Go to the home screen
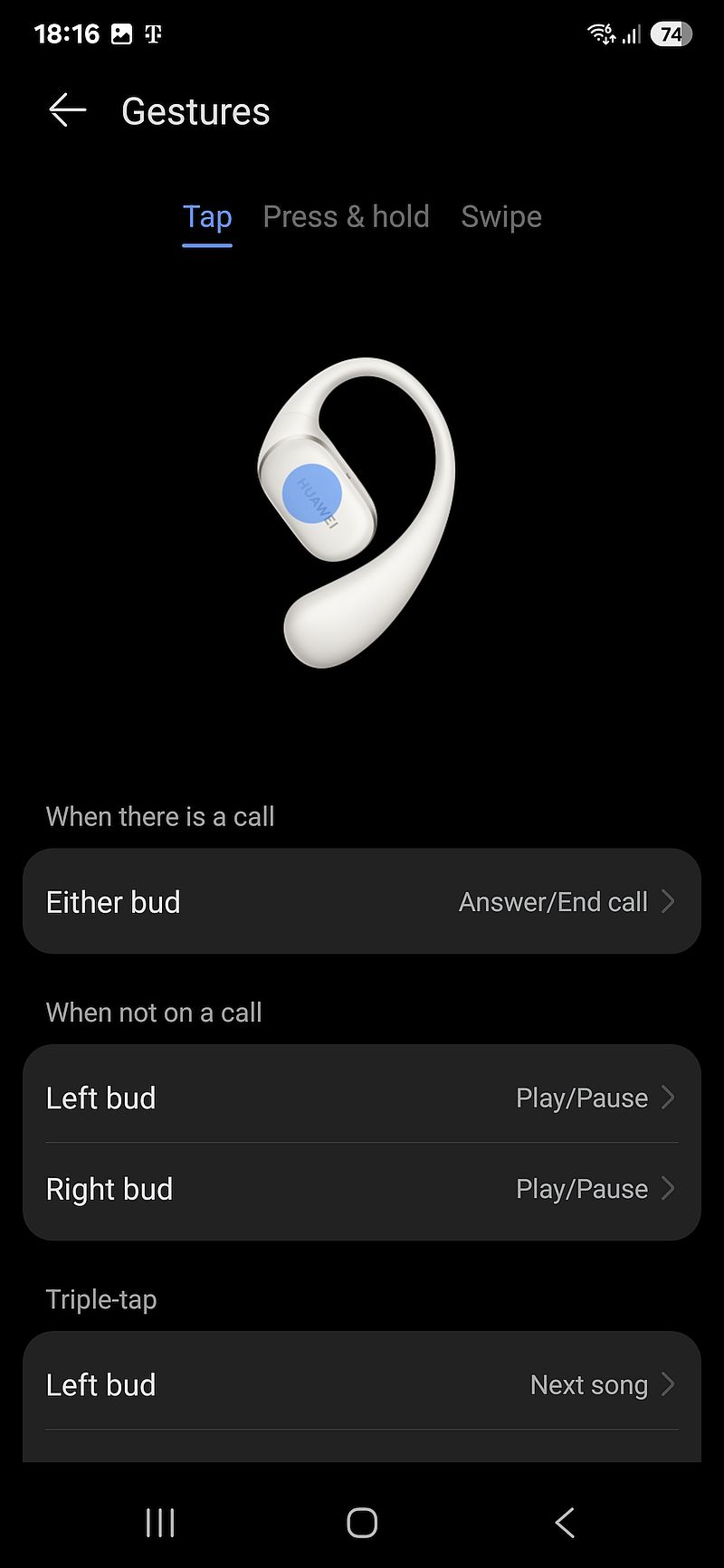The width and height of the screenshot is (724, 1568). click(362, 1523)
